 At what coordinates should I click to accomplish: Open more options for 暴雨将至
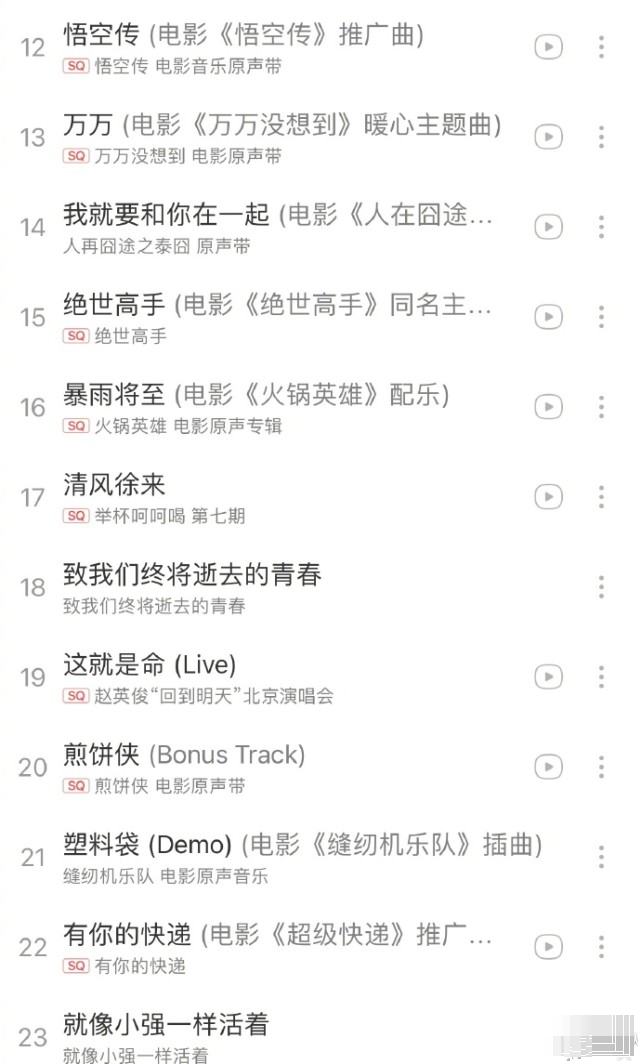click(x=601, y=407)
